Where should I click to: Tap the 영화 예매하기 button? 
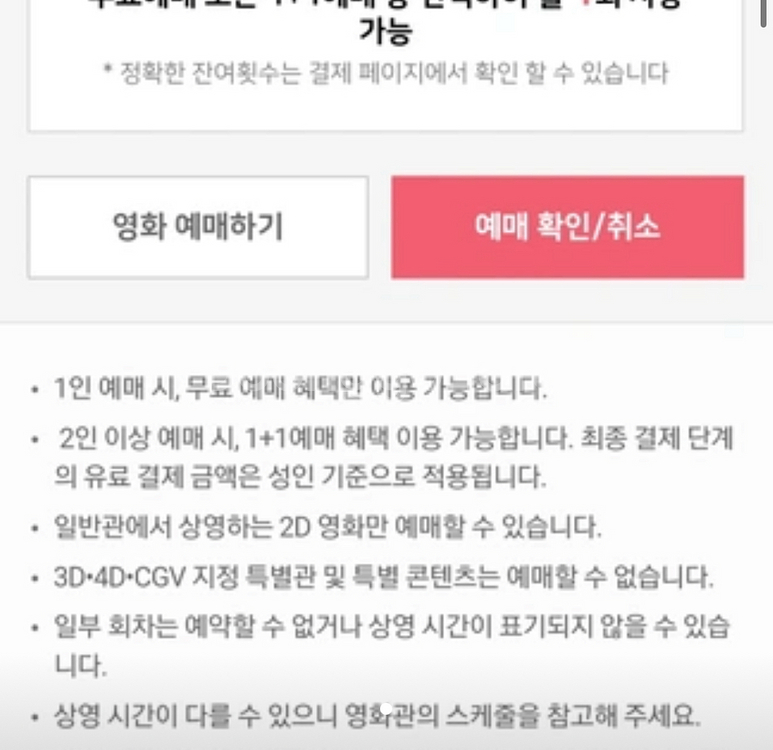198,227
